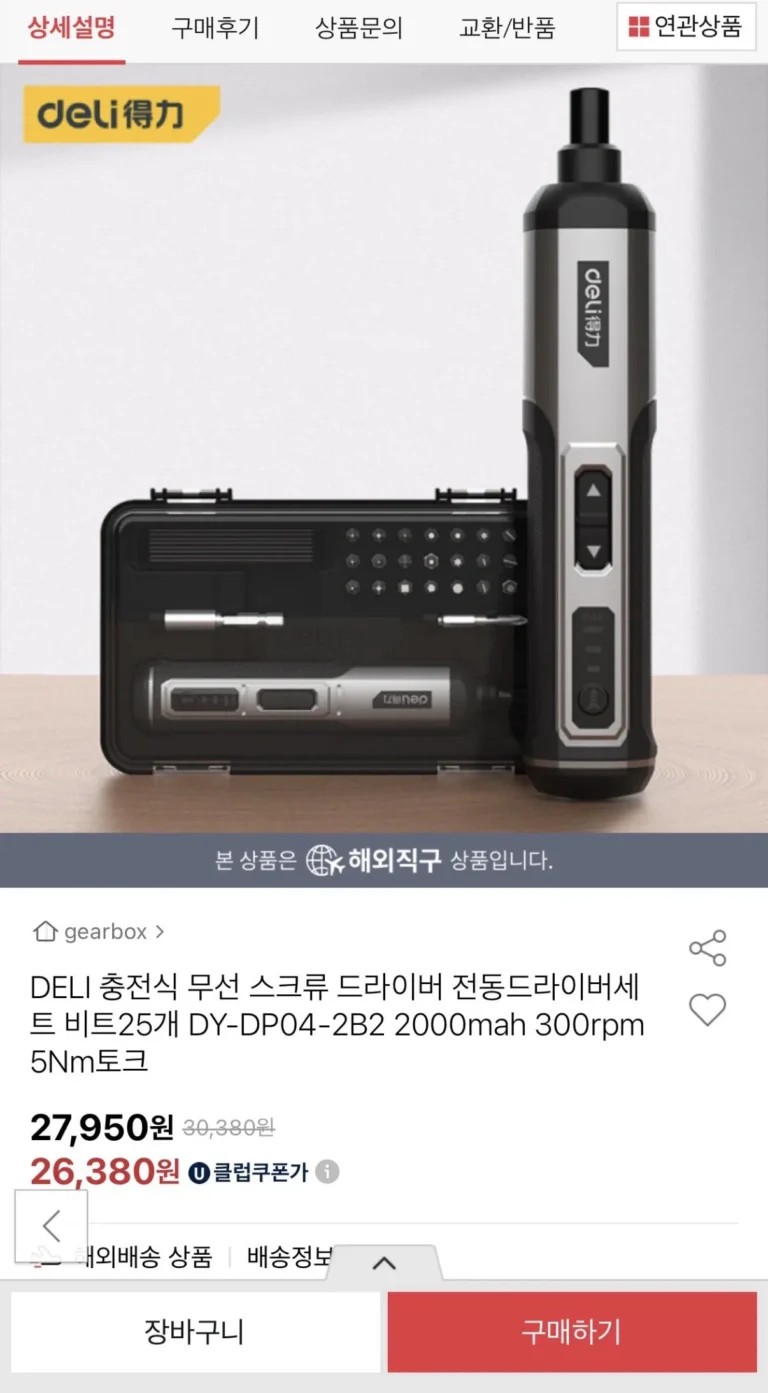768x1393 pixels.
Task: Go back using the left arrow button
Action: [x=51, y=1225]
